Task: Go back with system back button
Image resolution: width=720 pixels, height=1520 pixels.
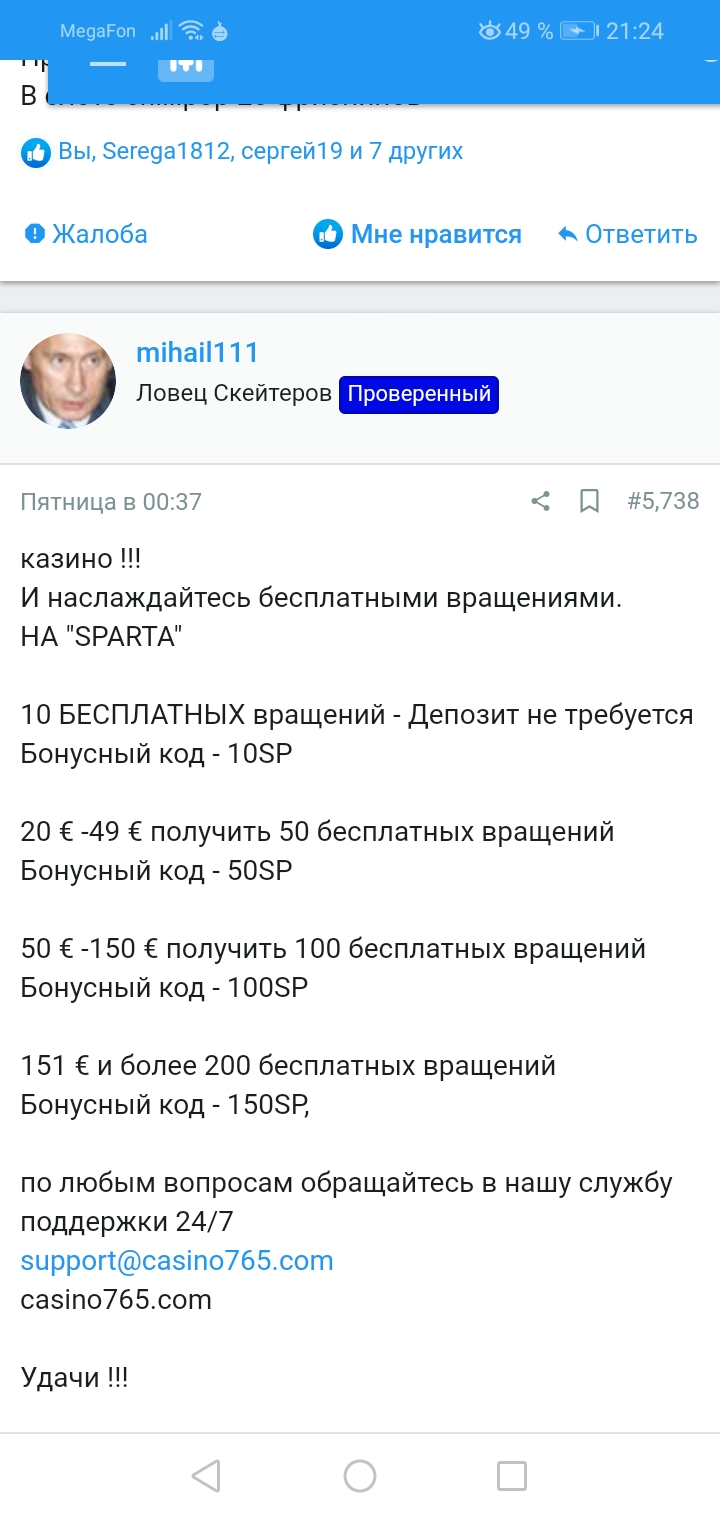Action: (x=206, y=1476)
